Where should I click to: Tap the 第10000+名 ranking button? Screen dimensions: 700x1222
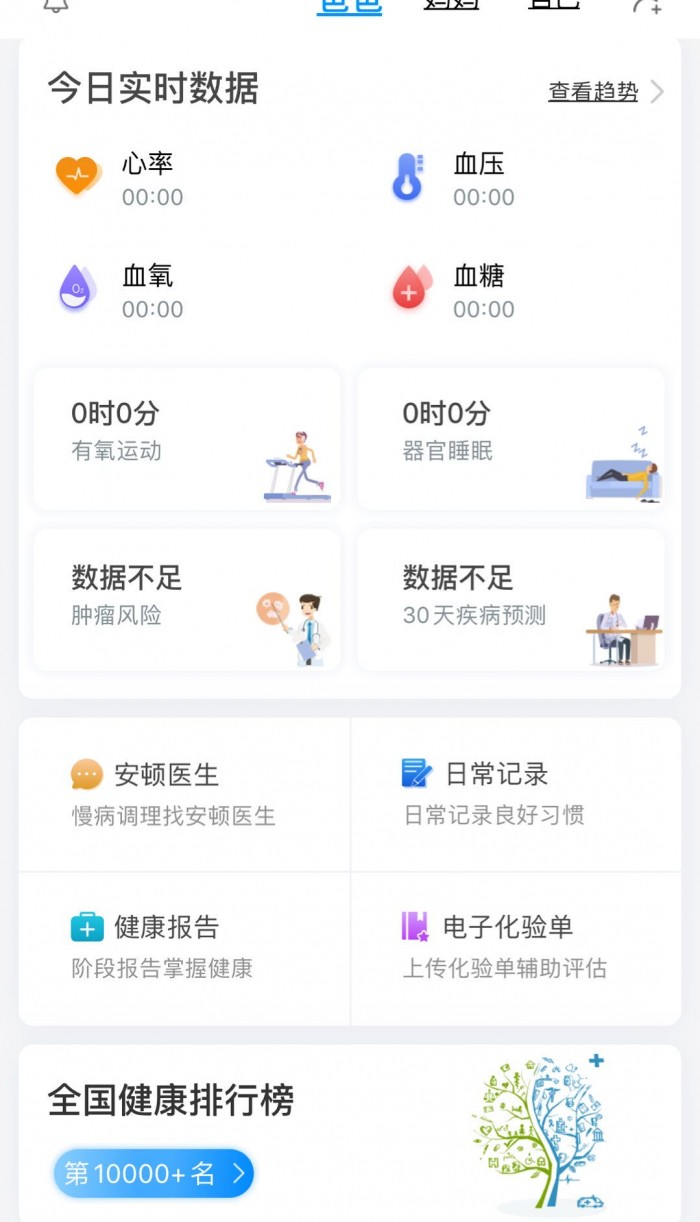[x=154, y=1173]
